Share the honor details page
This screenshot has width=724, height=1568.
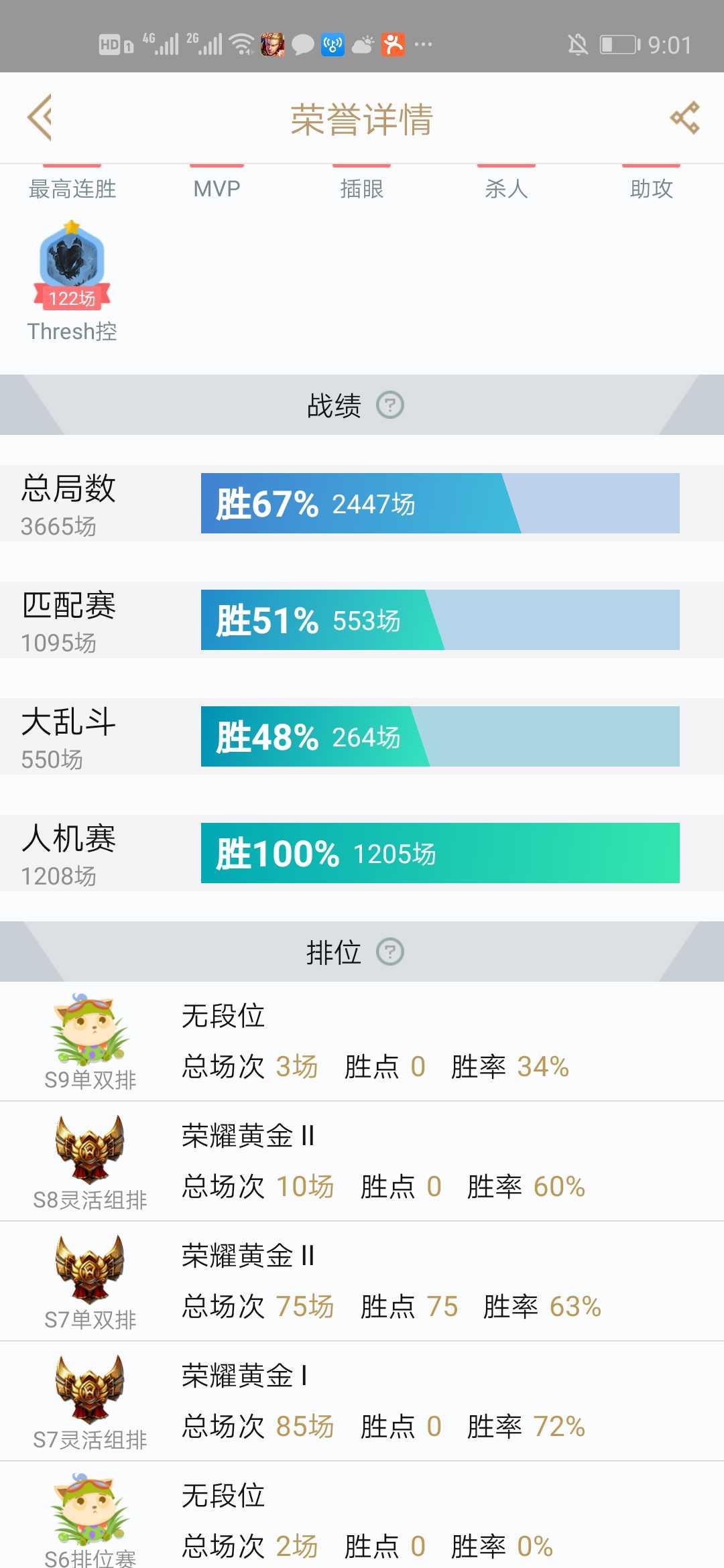click(x=684, y=118)
